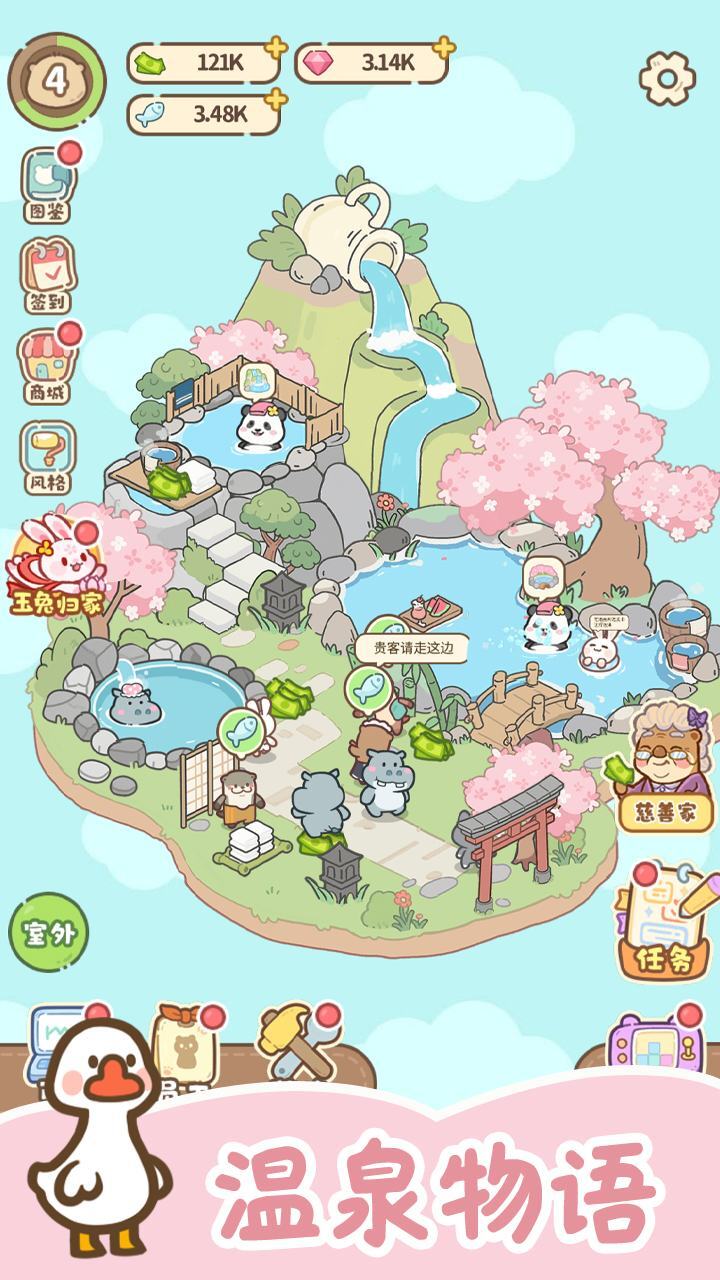Tap the level 4 badge
This screenshot has width=720, height=1280.
pos(56,80)
